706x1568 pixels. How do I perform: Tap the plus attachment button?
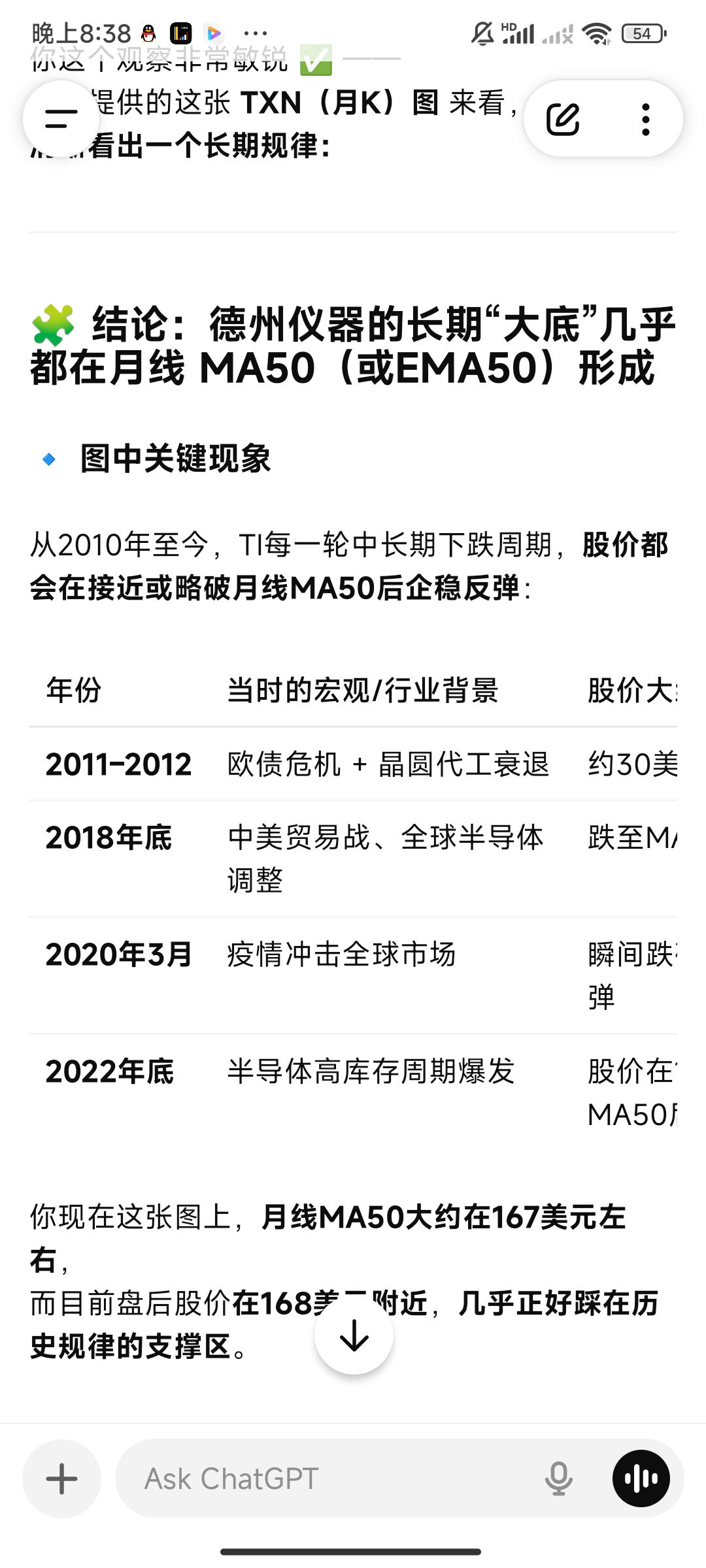(62, 1478)
